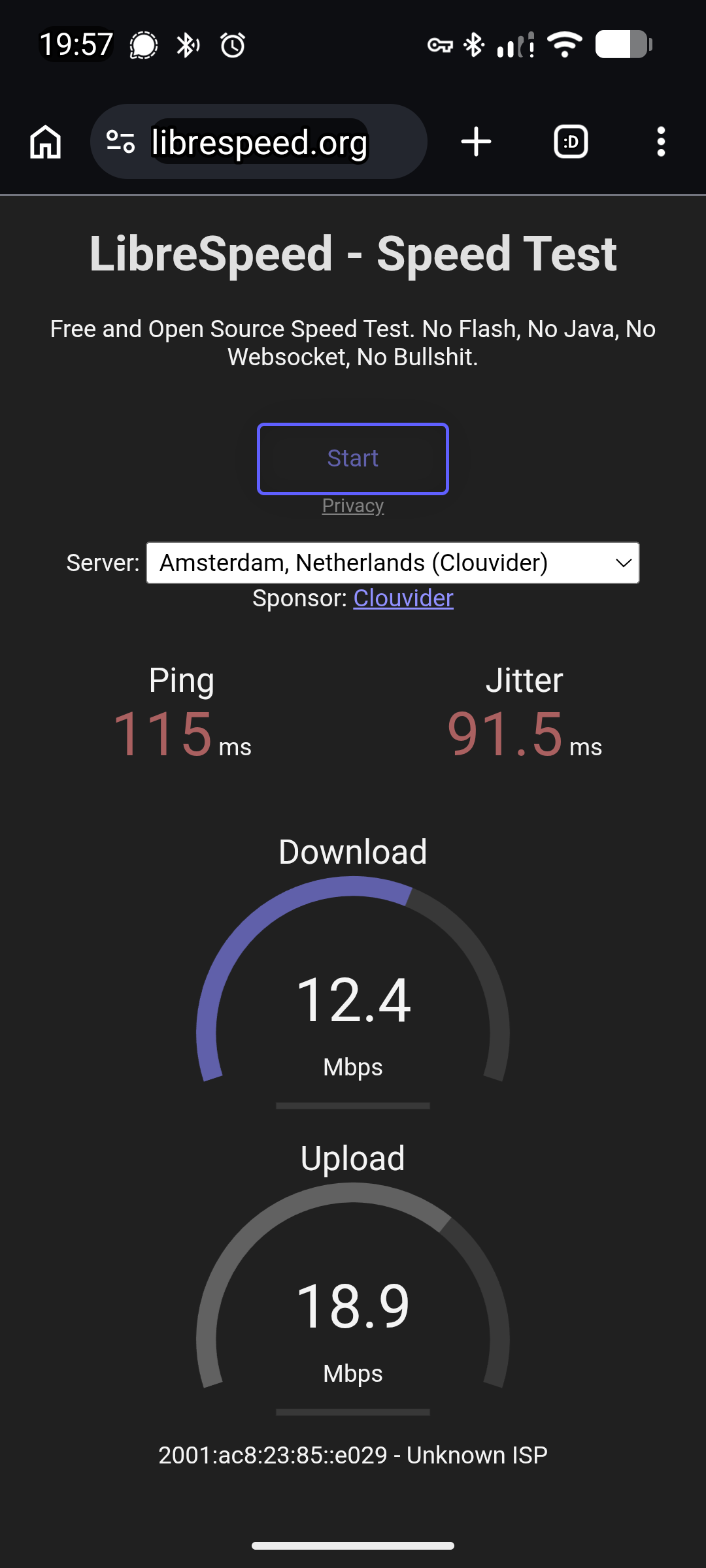Open the Privacy link

click(352, 505)
